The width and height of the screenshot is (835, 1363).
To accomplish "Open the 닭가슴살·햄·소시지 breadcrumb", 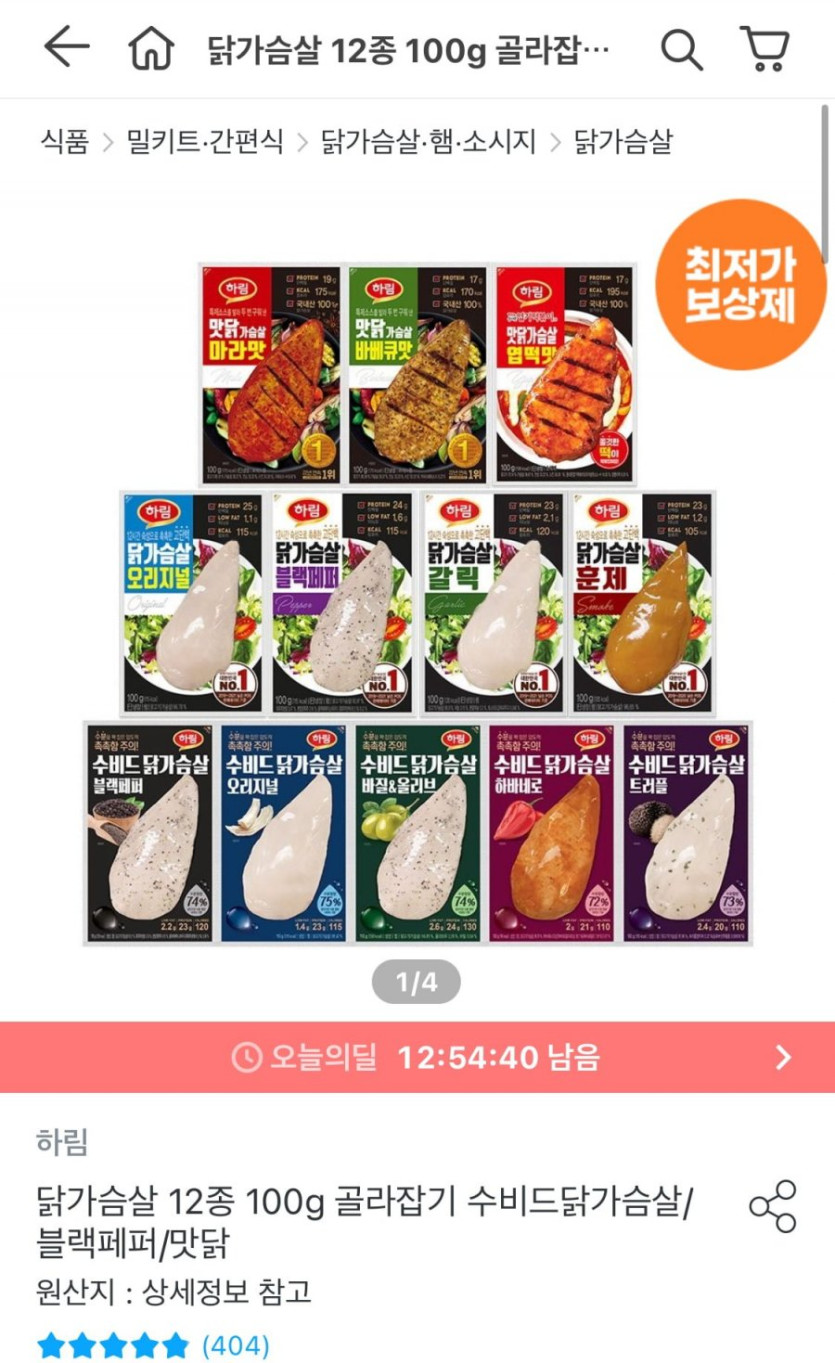I will [x=428, y=142].
